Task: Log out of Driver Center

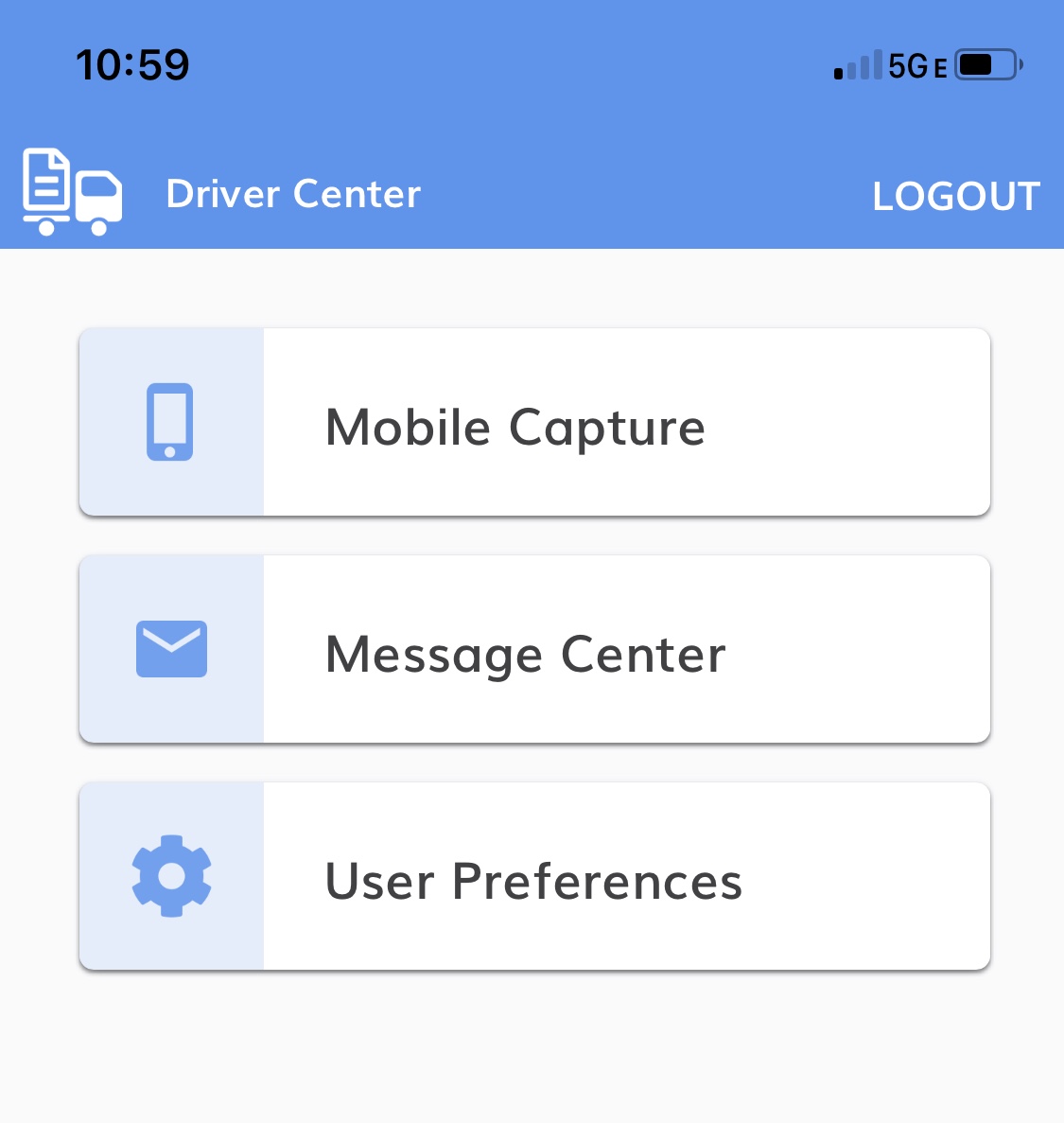Action: coord(955,196)
